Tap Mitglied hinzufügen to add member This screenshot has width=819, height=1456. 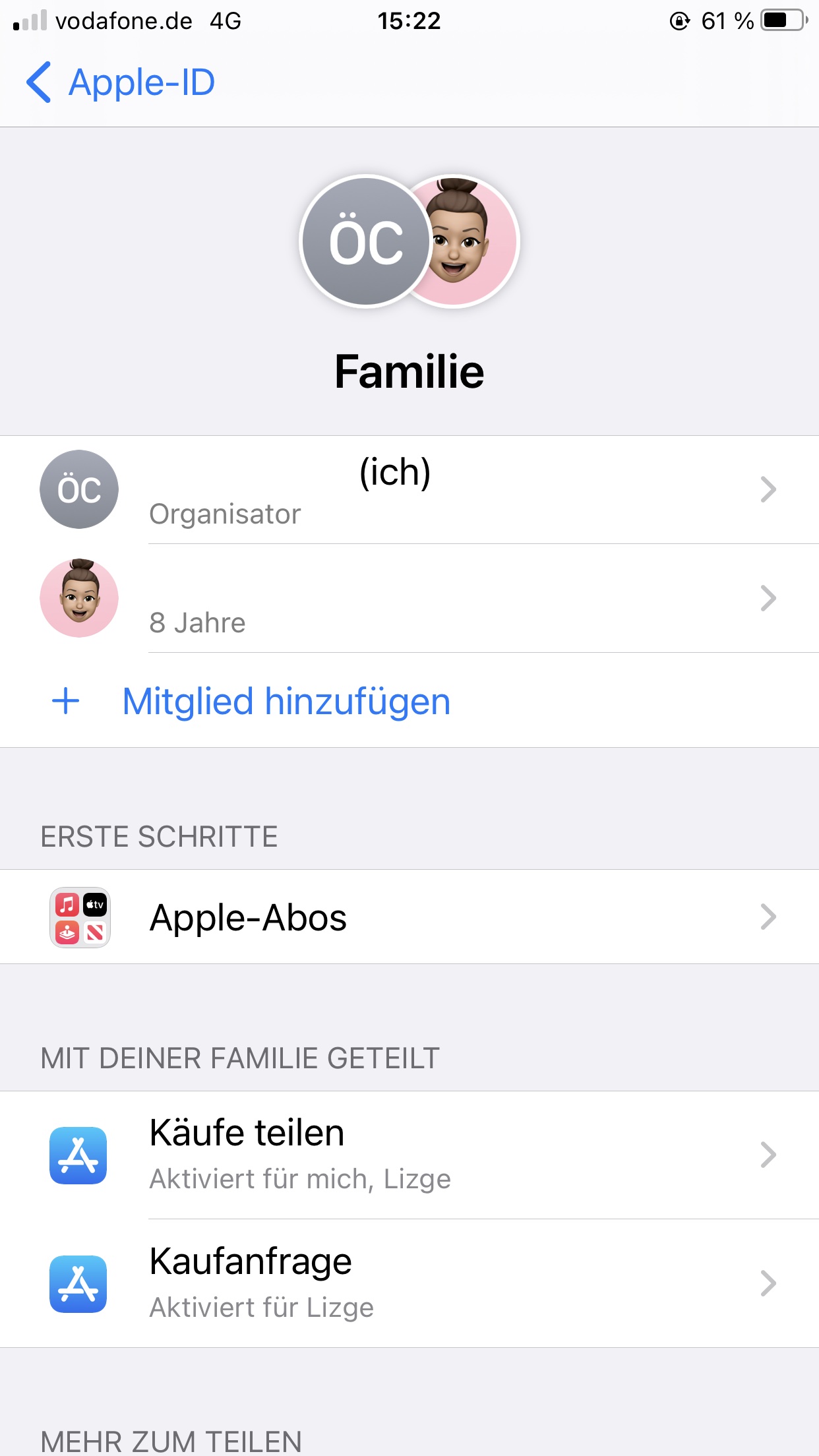pos(286,701)
